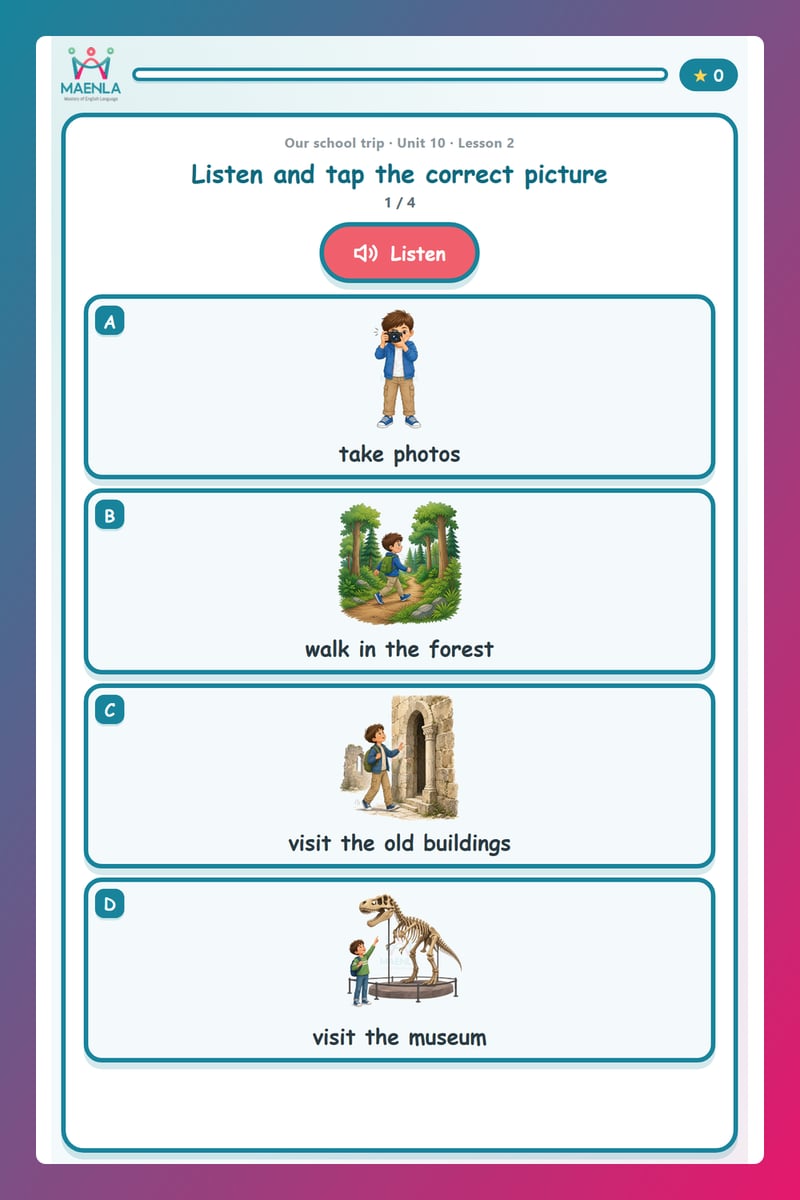
Task: Pick the 'visit the old buildings' card
Action: tap(399, 775)
